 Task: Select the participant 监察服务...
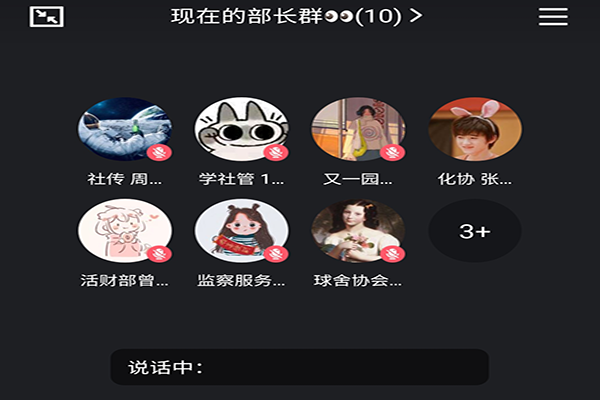tap(241, 231)
